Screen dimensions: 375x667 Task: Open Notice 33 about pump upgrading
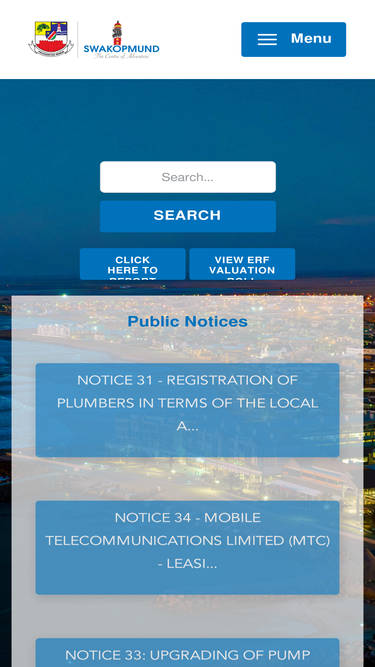(188, 653)
